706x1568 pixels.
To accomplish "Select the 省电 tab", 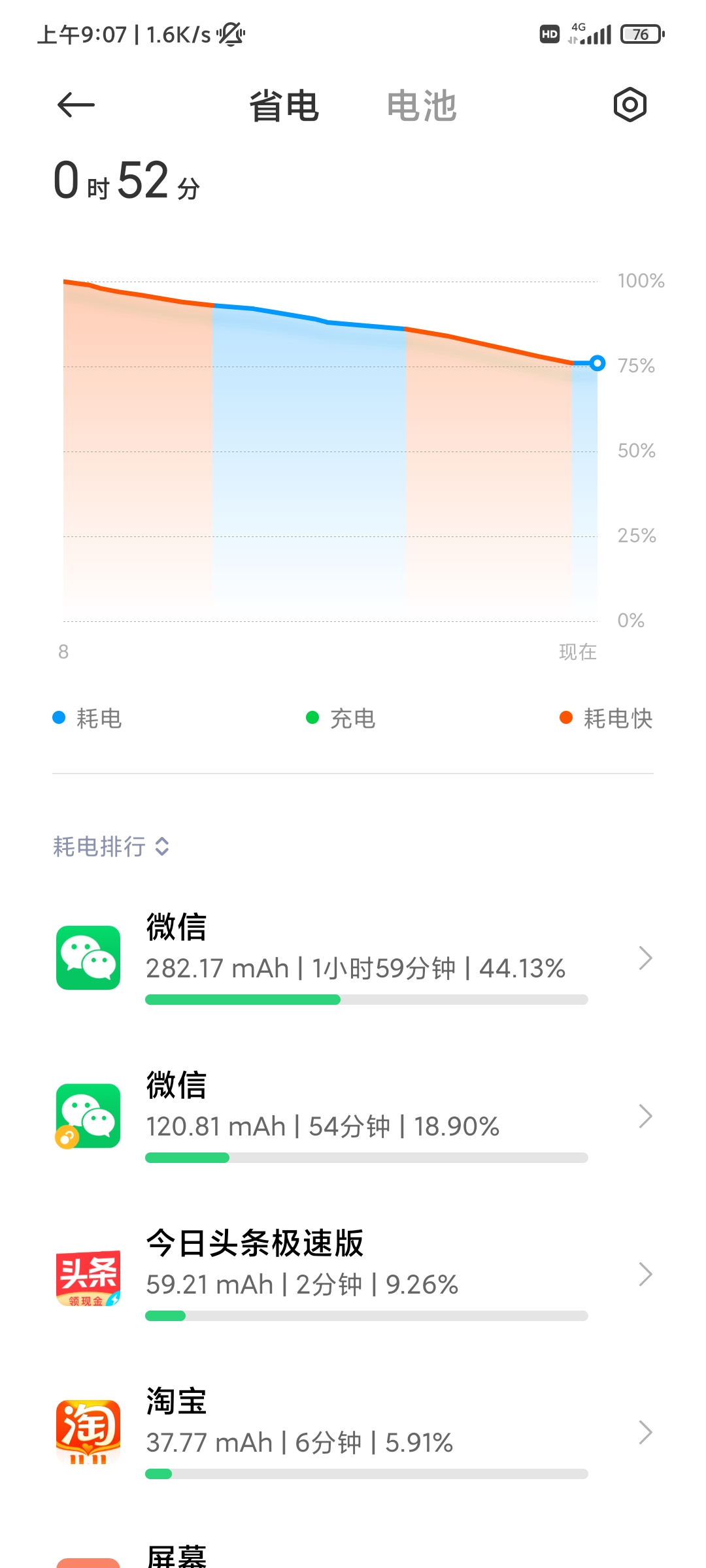I will click(x=284, y=106).
